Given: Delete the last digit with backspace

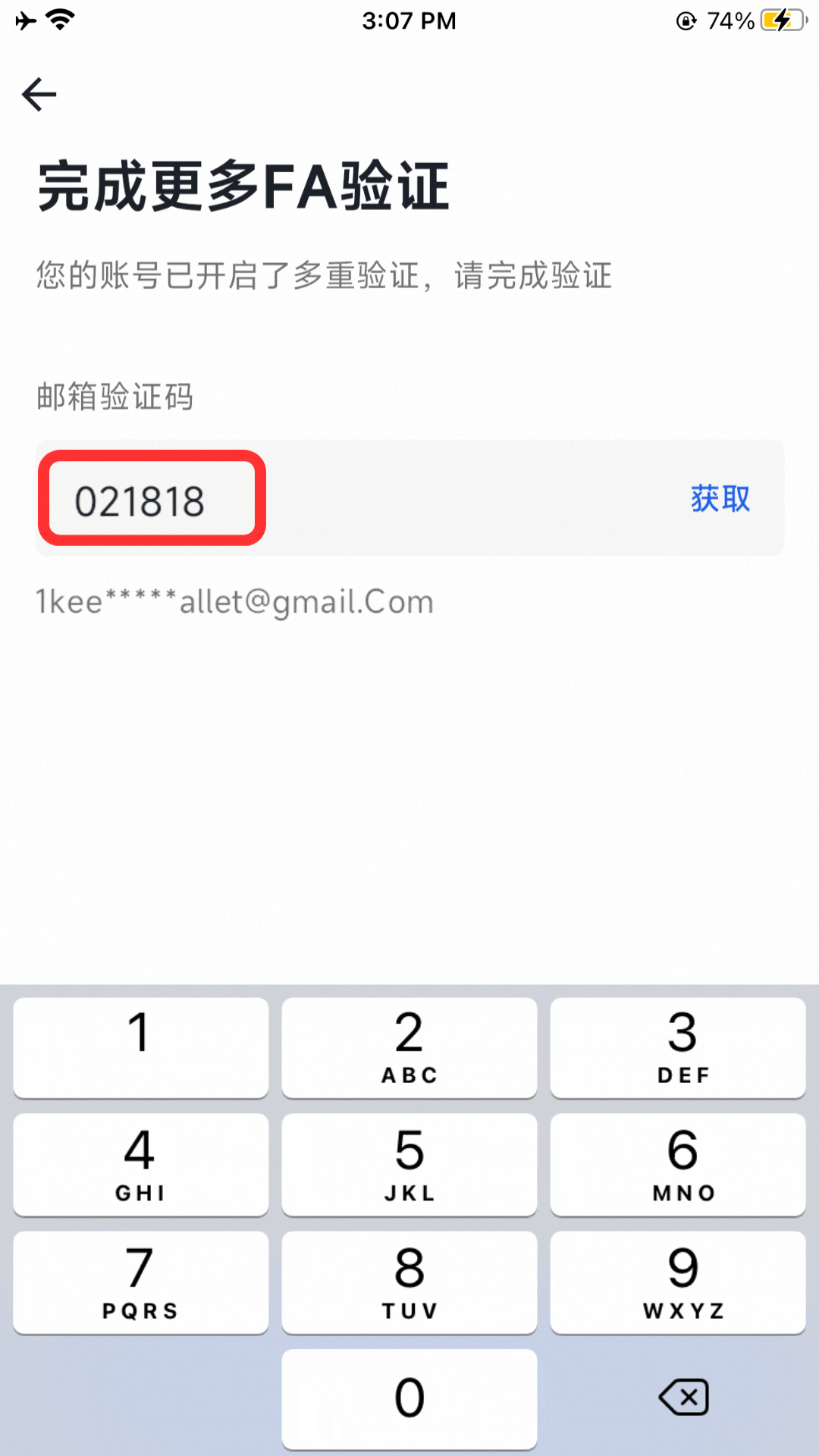Looking at the screenshot, I should pyautogui.click(x=683, y=1397).
